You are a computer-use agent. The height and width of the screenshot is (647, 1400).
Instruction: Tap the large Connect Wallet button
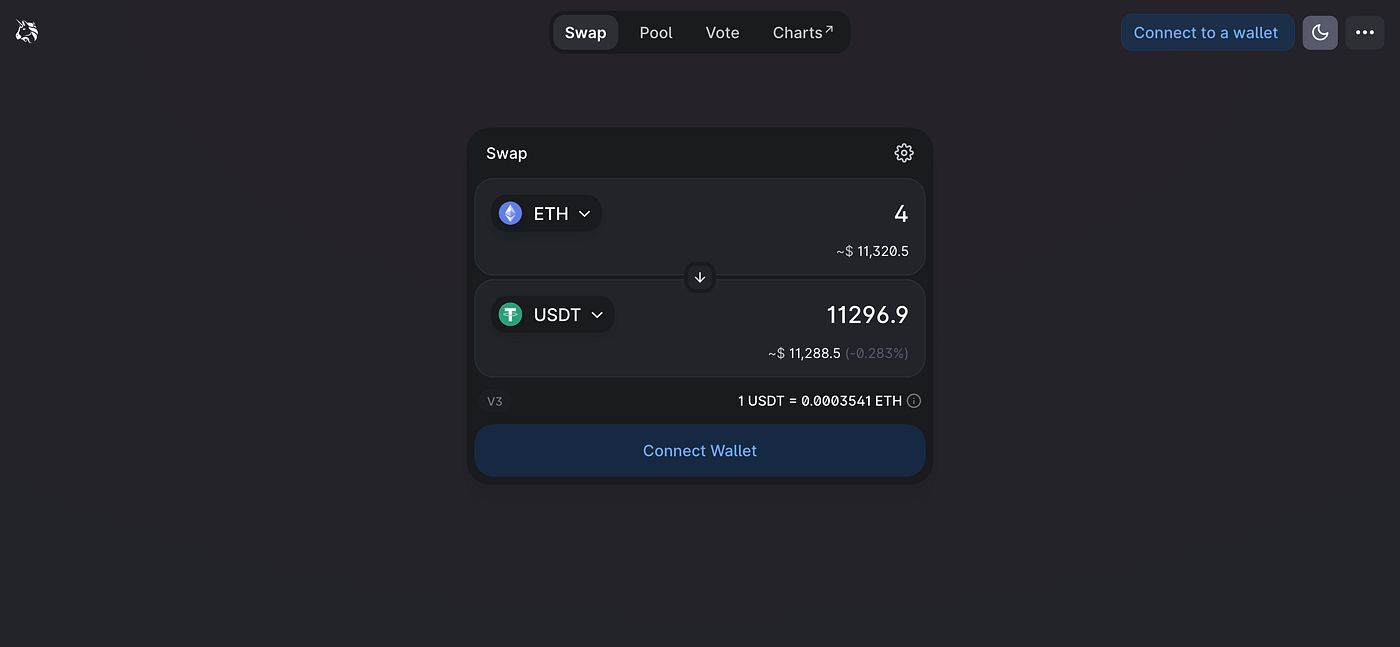(700, 451)
